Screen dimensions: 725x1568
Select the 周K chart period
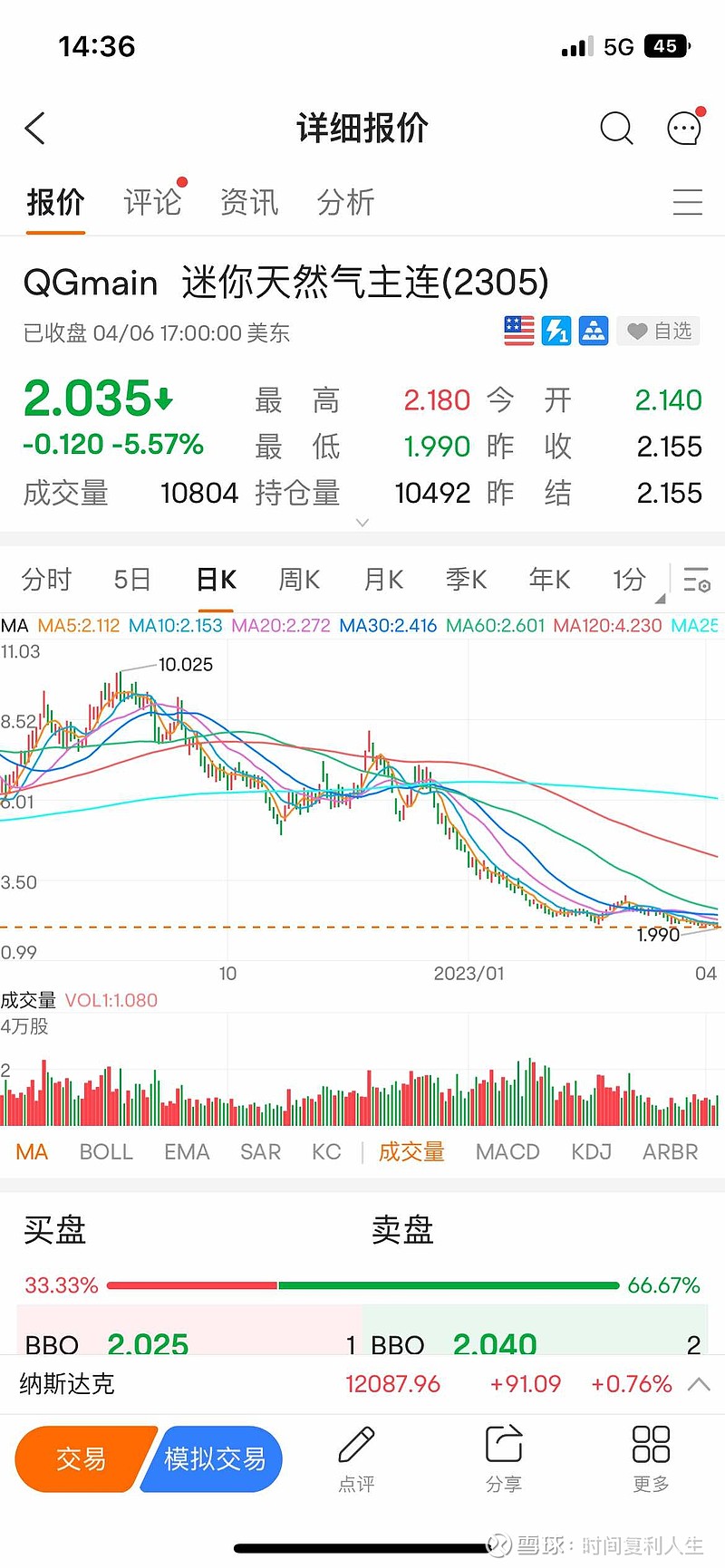tap(298, 580)
